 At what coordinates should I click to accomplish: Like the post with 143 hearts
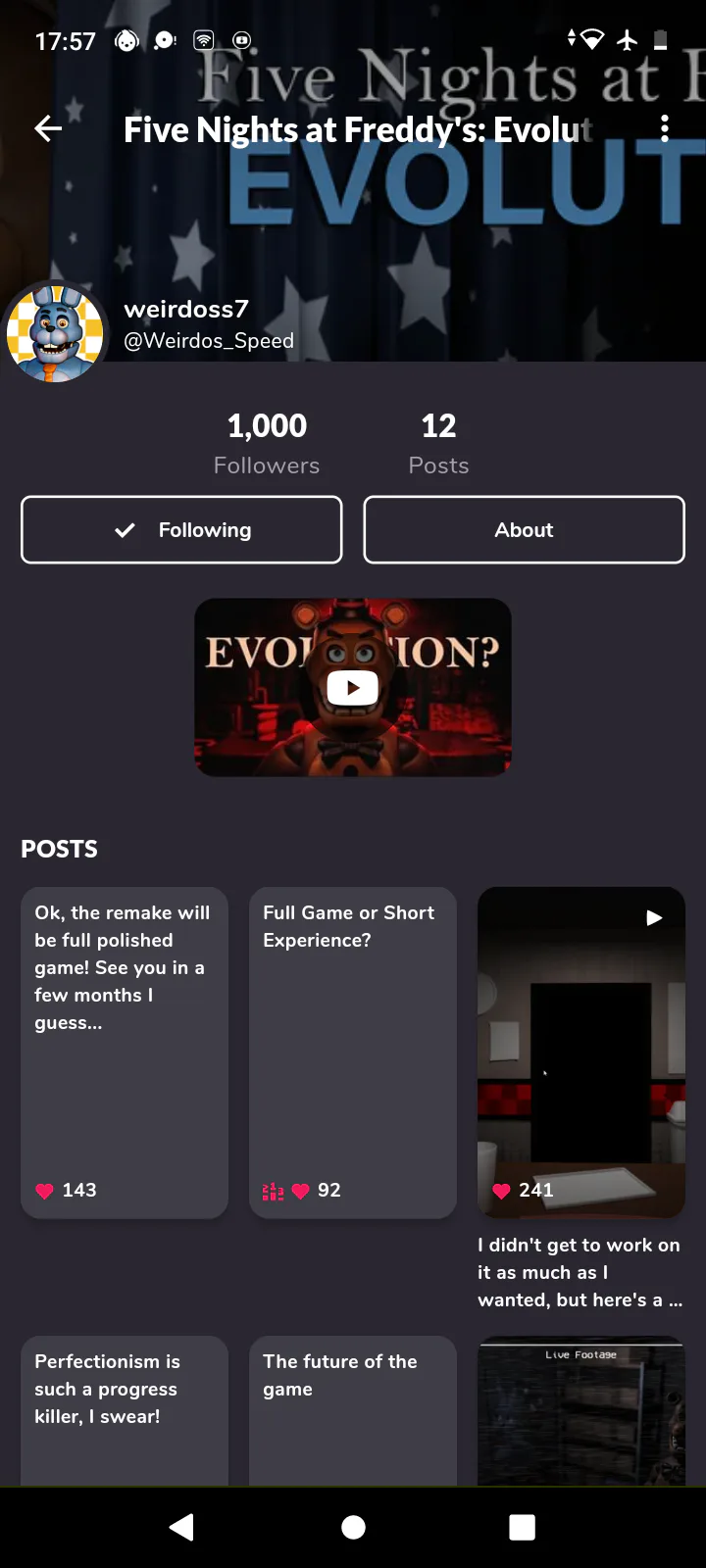pyautogui.click(x=44, y=1191)
